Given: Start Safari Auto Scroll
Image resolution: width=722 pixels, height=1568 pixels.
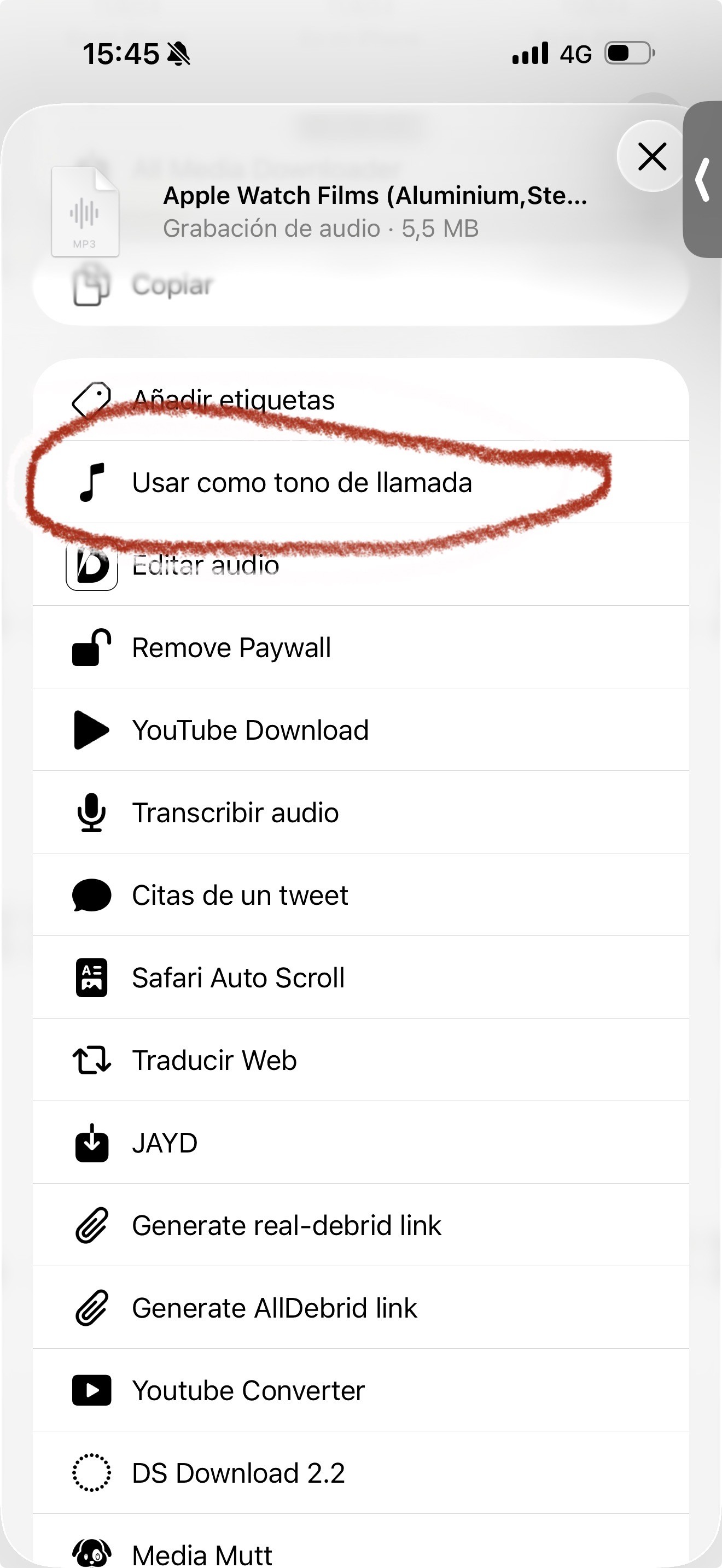Looking at the screenshot, I should point(361,978).
